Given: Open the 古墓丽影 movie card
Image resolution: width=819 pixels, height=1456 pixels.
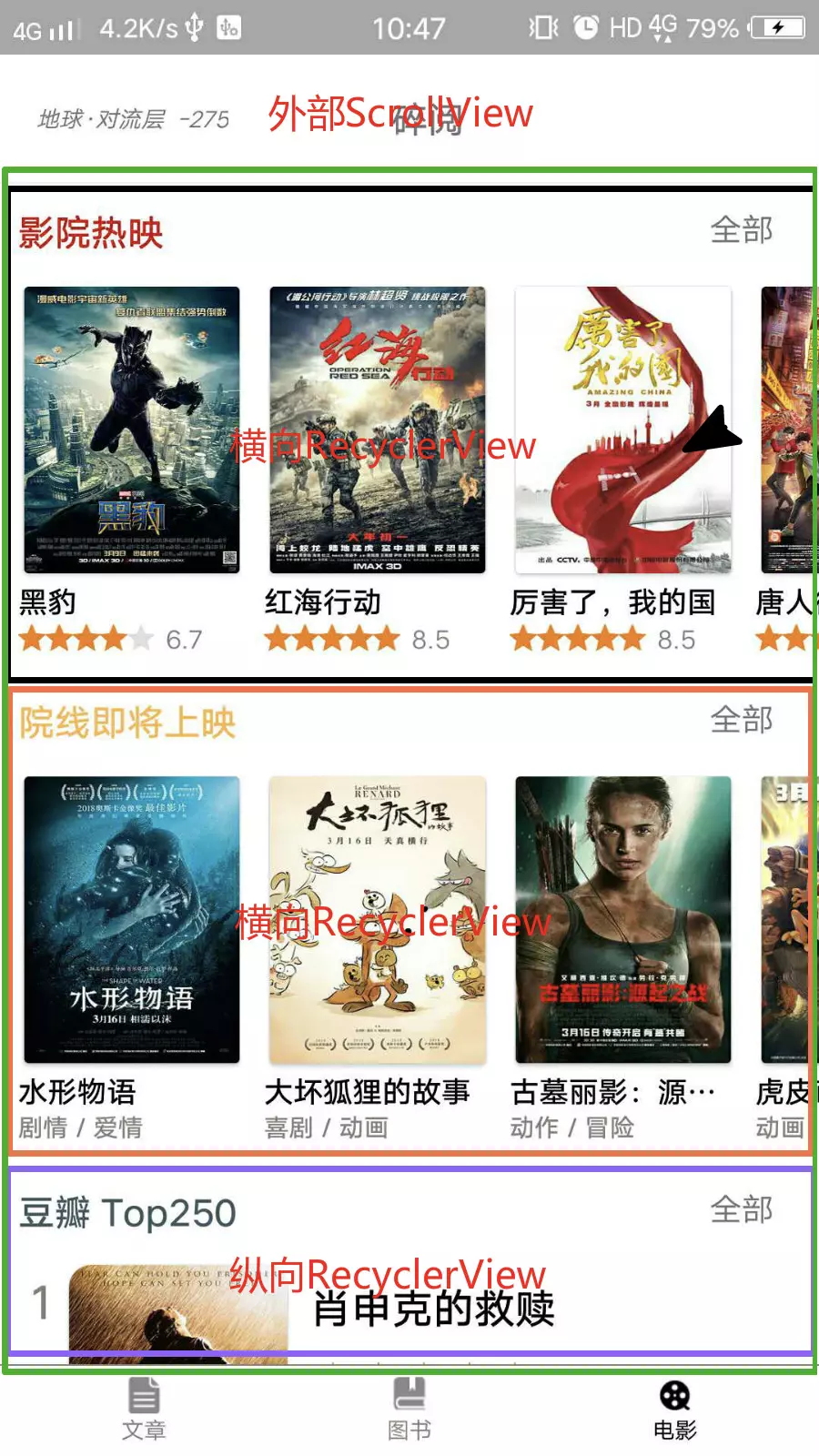Looking at the screenshot, I should [622, 920].
